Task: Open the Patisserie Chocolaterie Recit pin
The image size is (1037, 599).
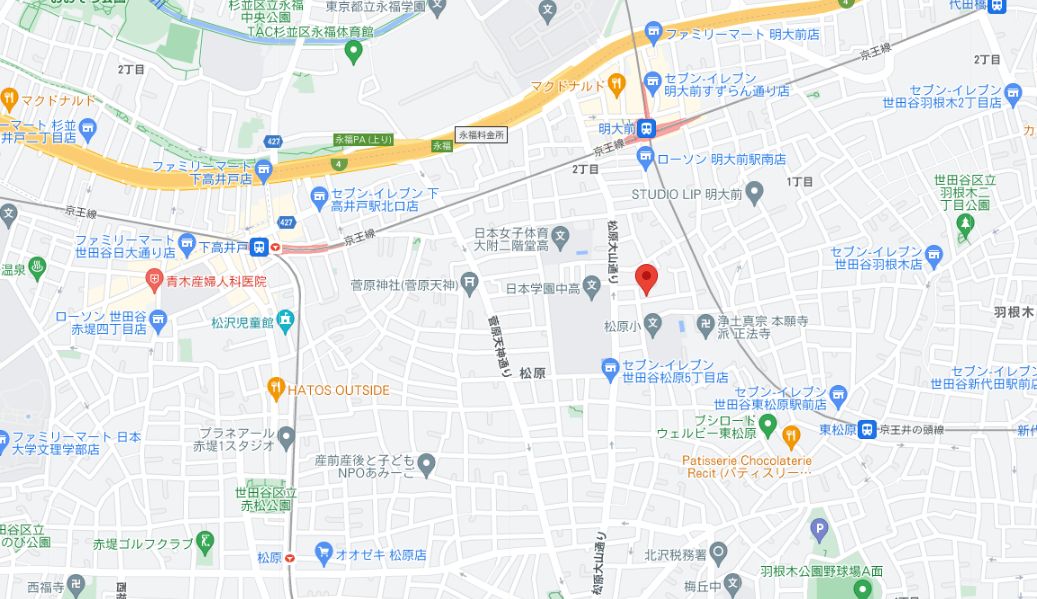Action: pyautogui.click(x=790, y=434)
